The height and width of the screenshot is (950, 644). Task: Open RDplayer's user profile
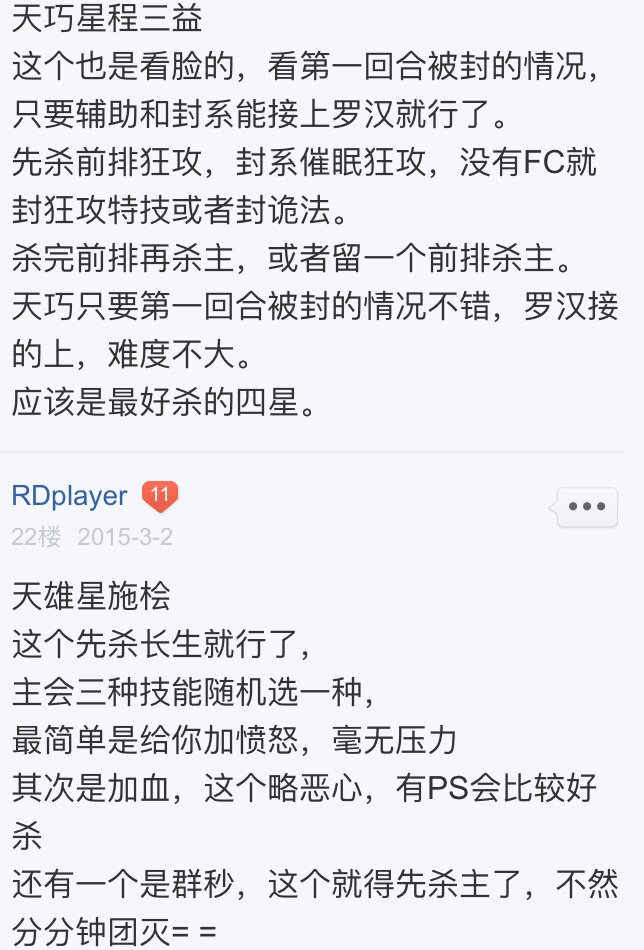tap(70, 496)
